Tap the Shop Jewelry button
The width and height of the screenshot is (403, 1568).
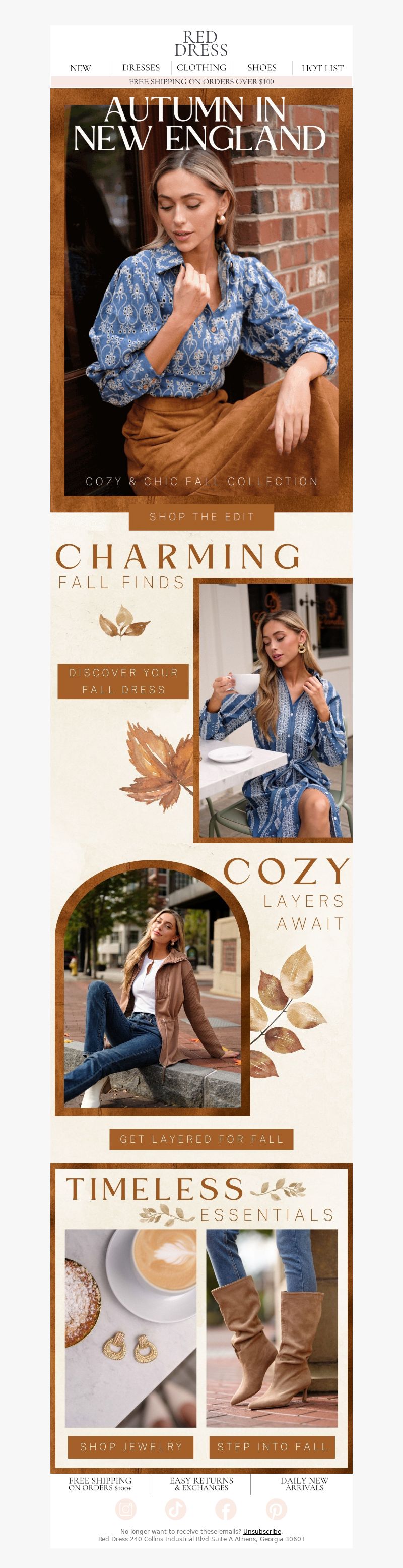[x=130, y=1447]
